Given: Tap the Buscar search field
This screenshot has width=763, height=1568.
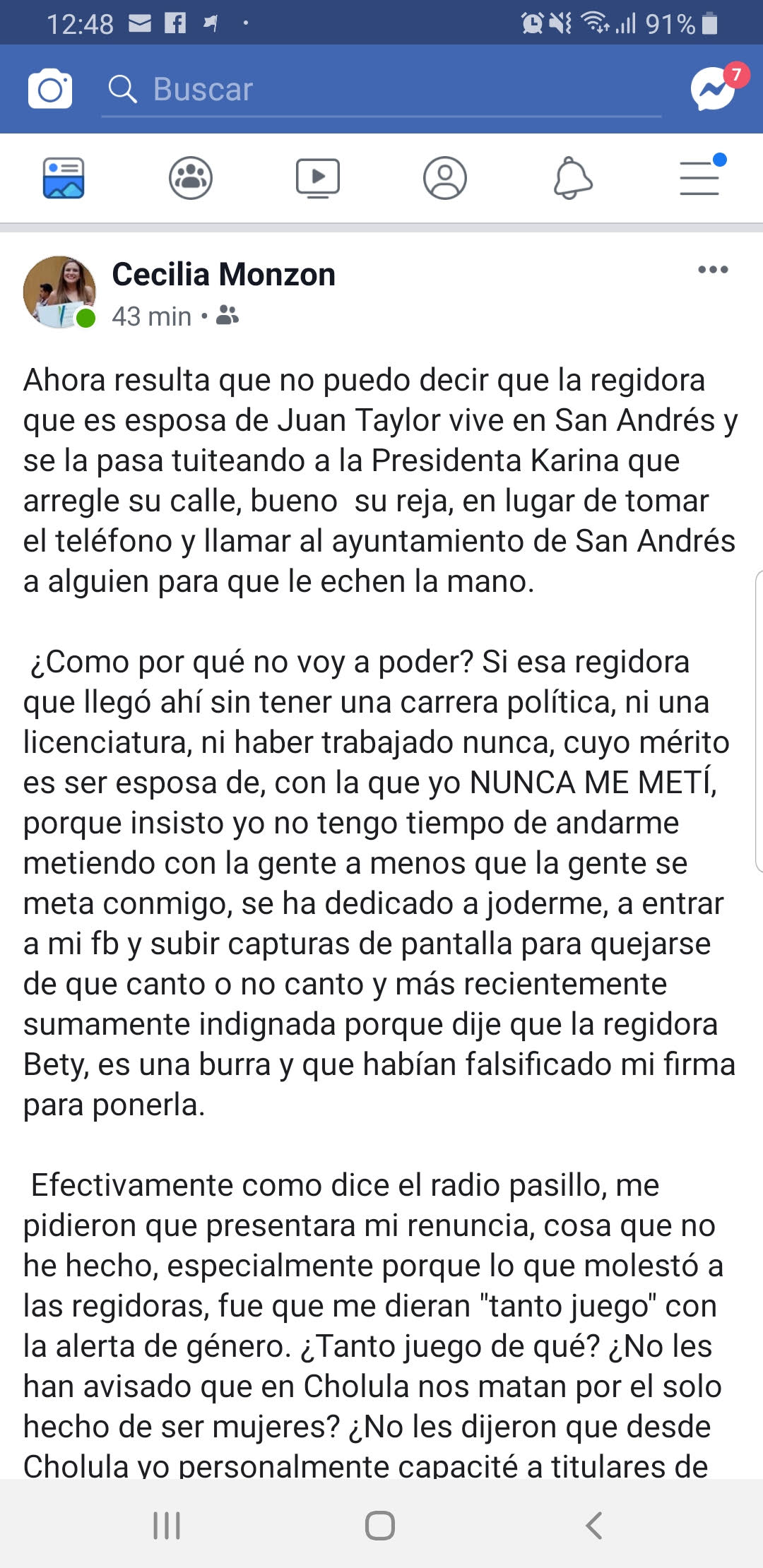Looking at the screenshot, I should [x=381, y=90].
